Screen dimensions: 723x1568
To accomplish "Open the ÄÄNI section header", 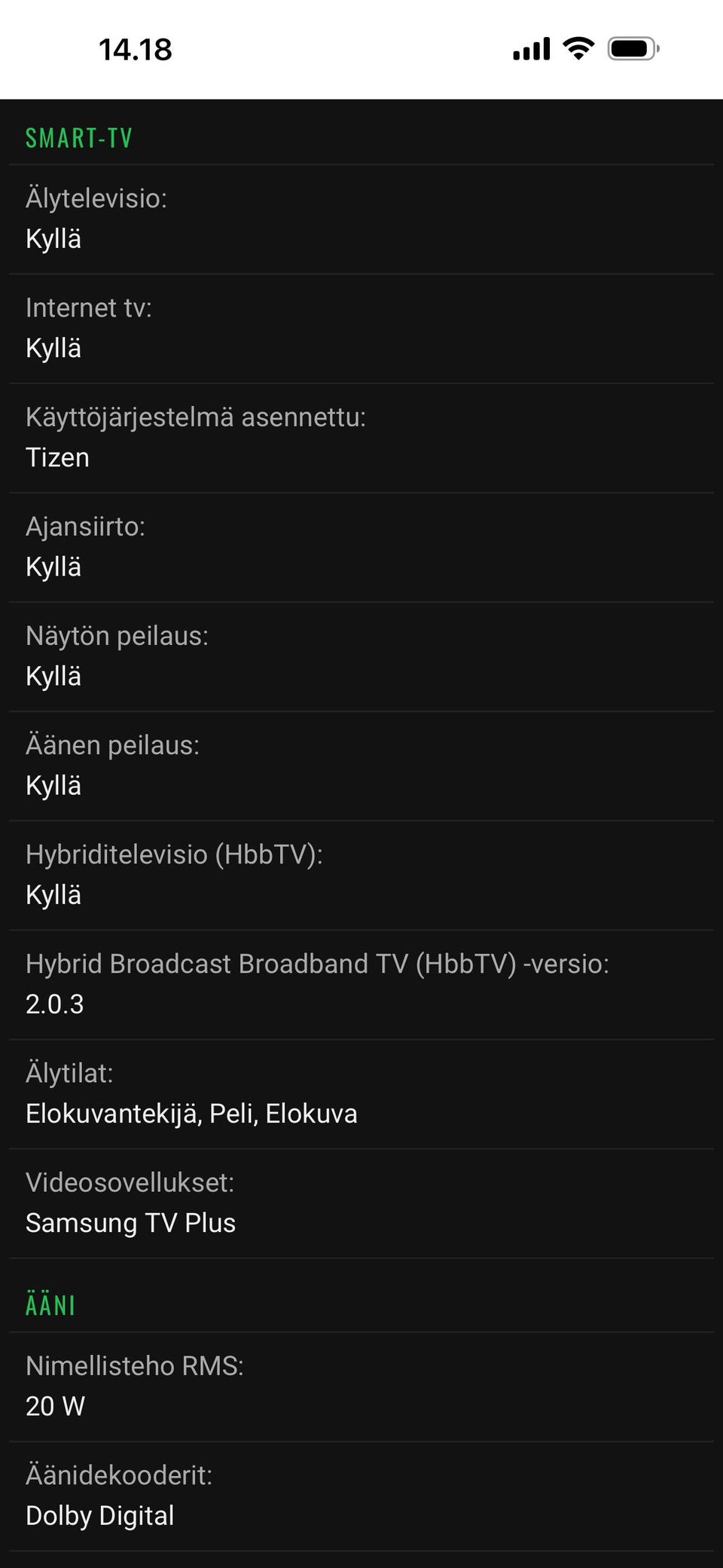I will coord(50,1304).
